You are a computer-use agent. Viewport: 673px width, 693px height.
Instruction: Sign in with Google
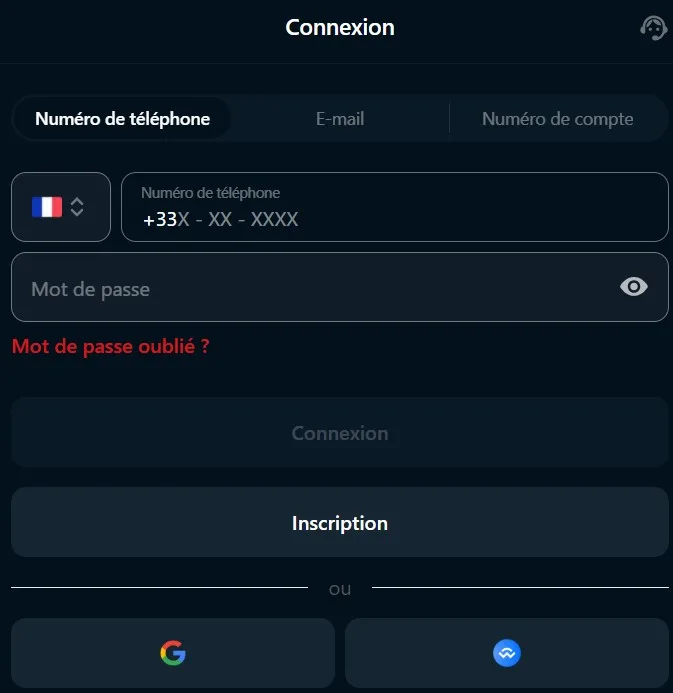[x=173, y=653]
